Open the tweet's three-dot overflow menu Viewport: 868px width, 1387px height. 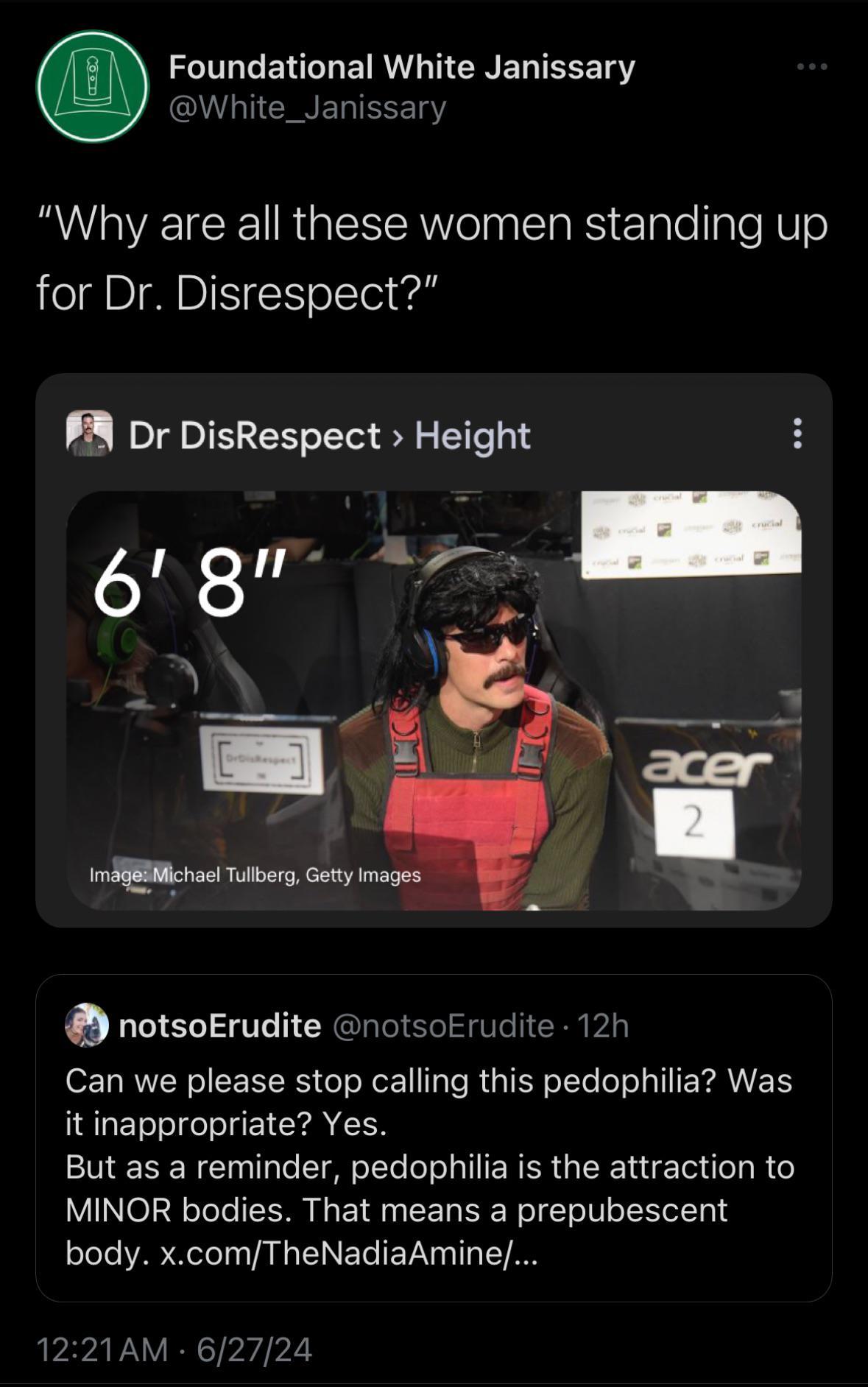(812, 67)
